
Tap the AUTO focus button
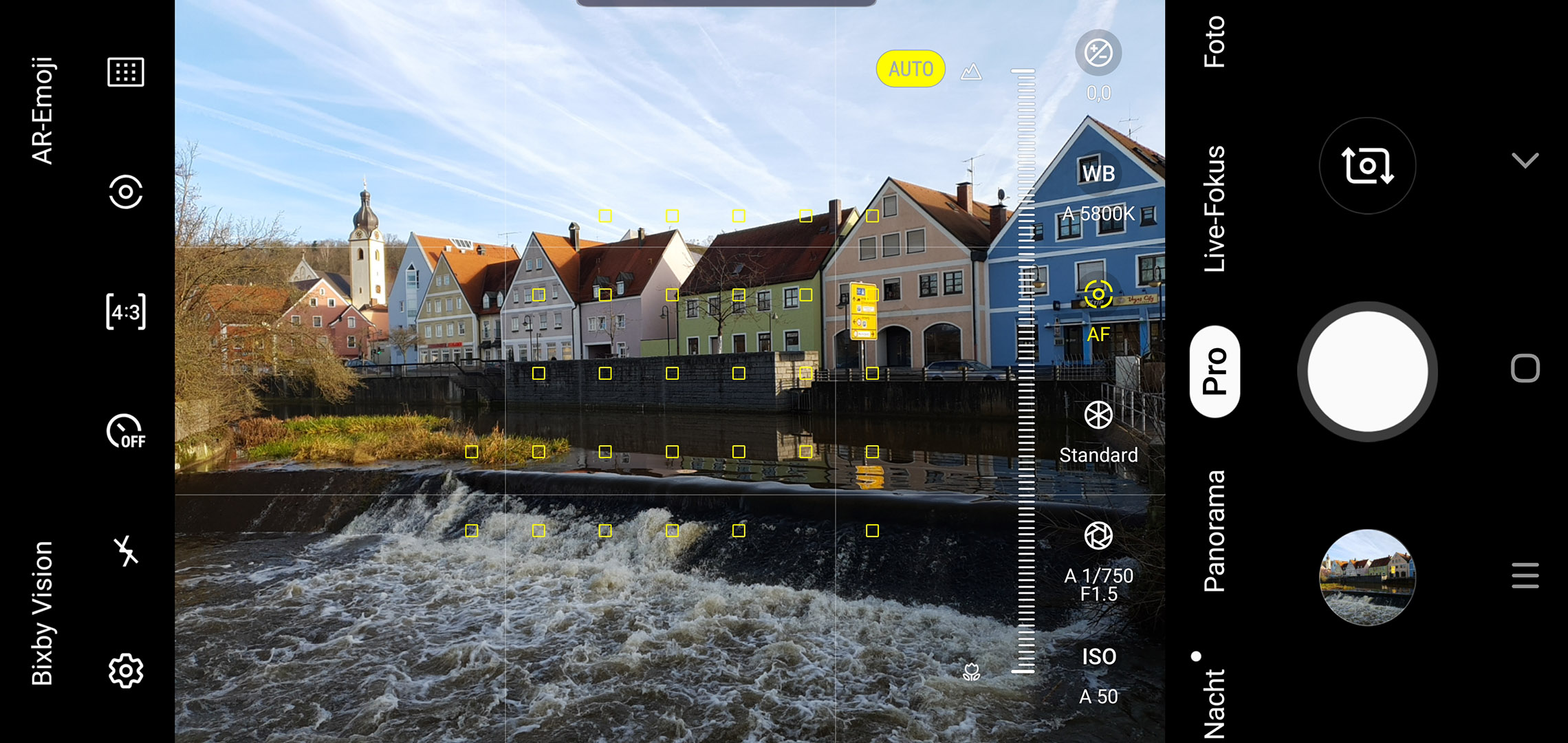[910, 69]
